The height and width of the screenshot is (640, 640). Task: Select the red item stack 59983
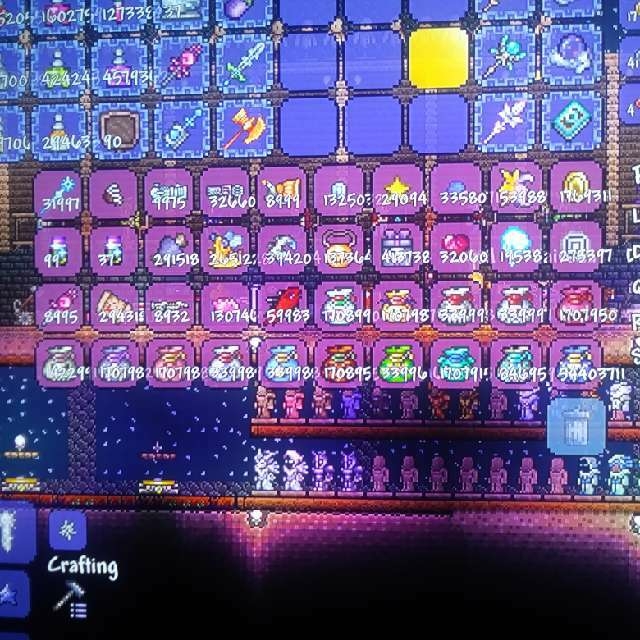(284, 307)
